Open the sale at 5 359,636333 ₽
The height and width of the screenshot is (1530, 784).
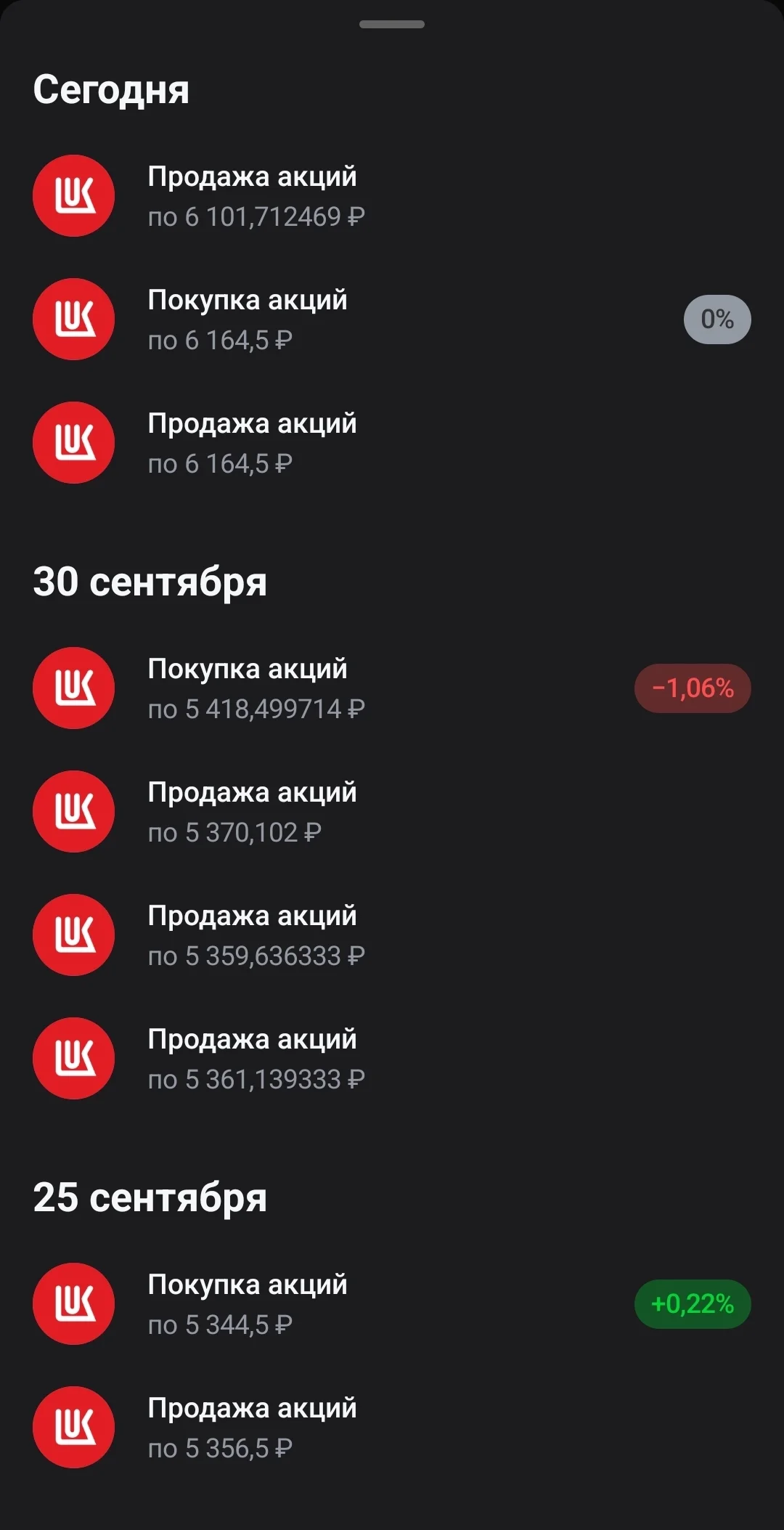point(392,935)
